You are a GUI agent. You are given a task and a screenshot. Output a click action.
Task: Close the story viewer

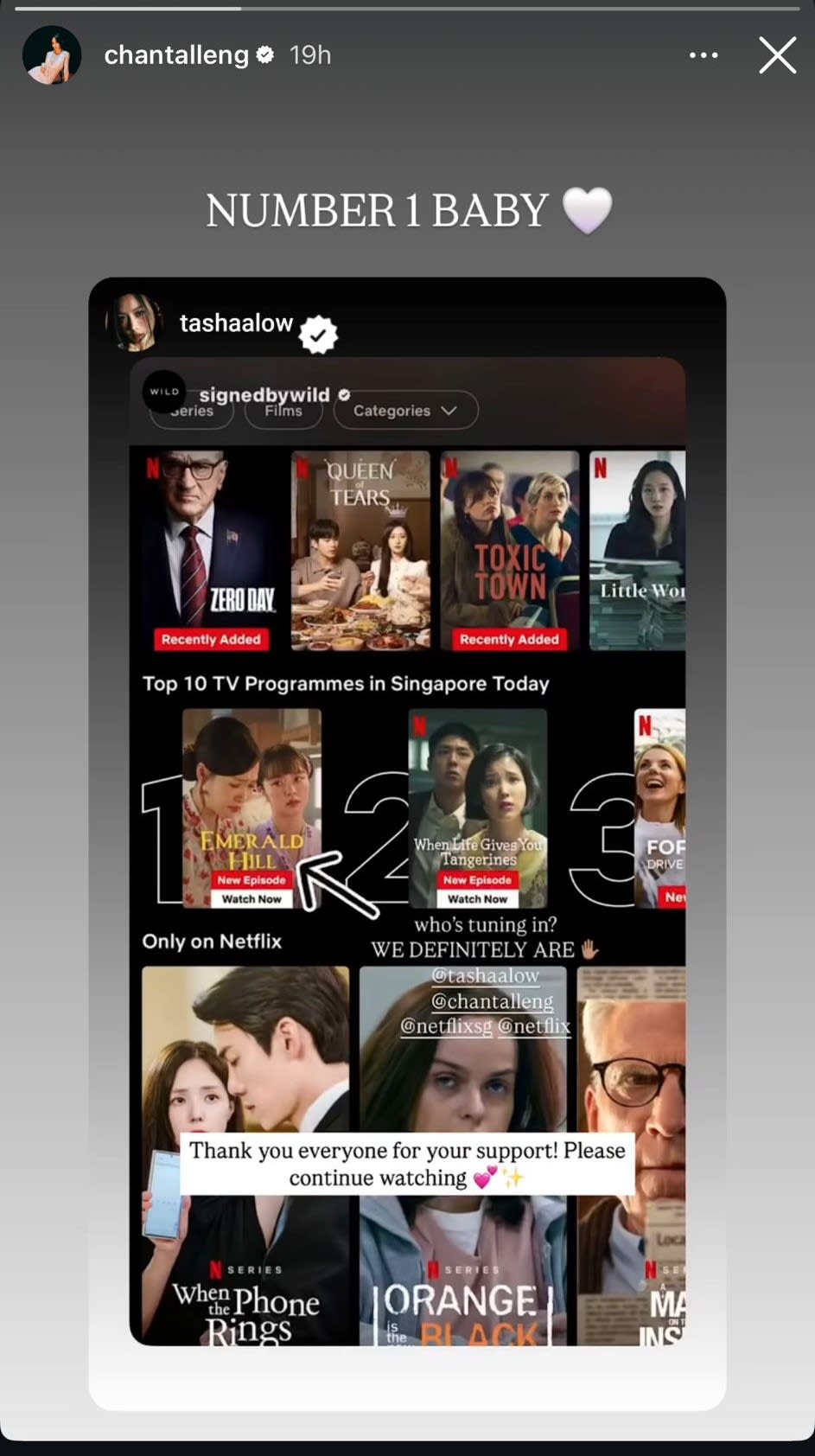coord(777,55)
